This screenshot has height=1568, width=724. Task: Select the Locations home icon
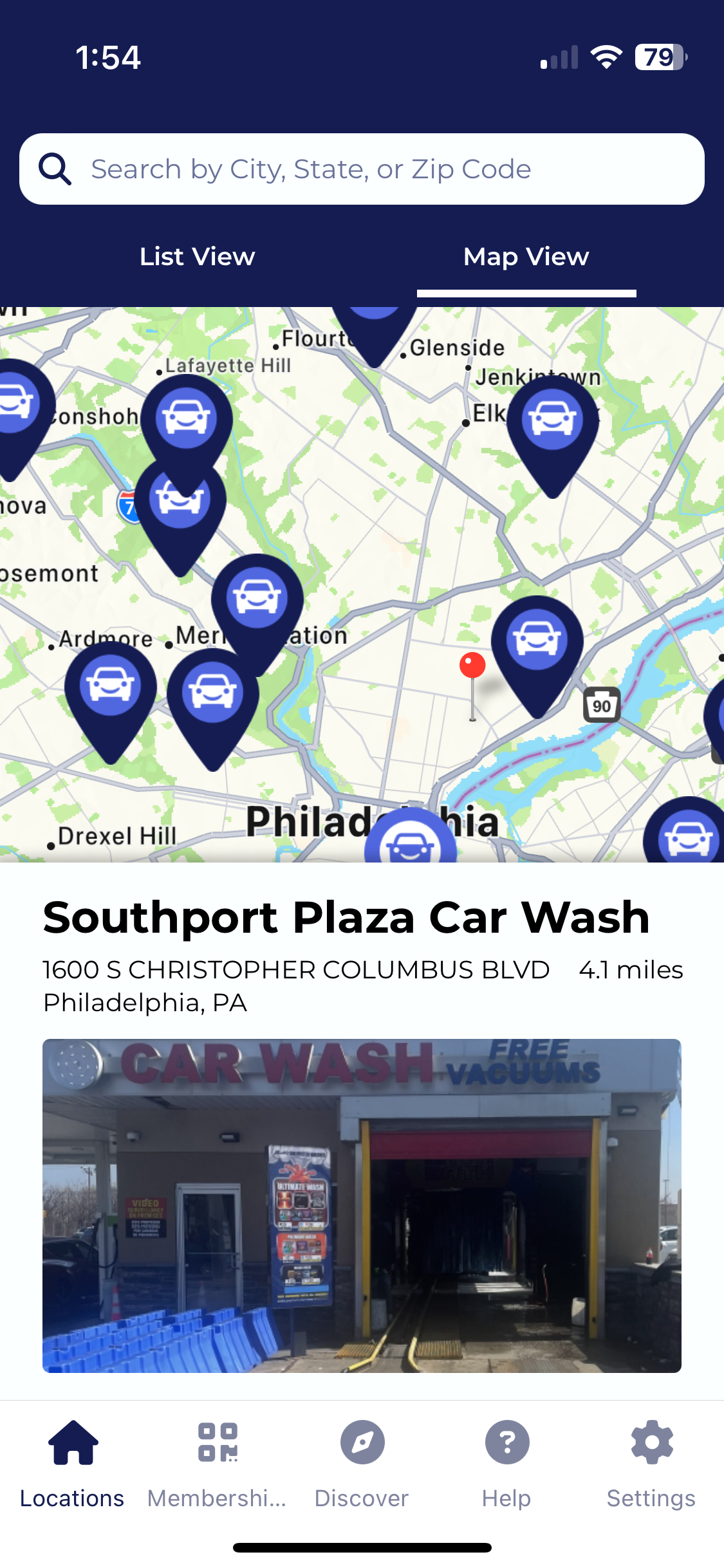72,1443
